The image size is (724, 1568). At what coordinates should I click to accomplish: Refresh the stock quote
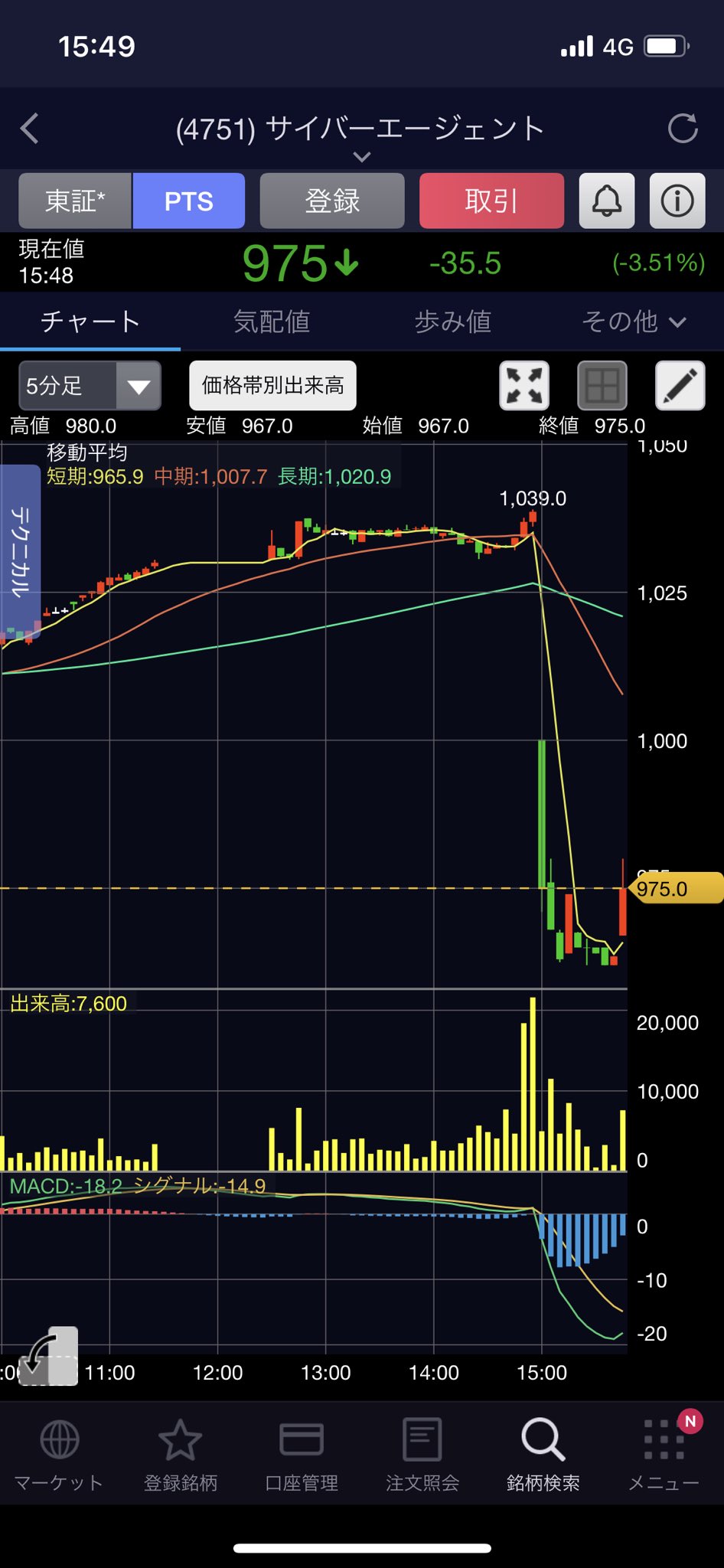[x=683, y=128]
